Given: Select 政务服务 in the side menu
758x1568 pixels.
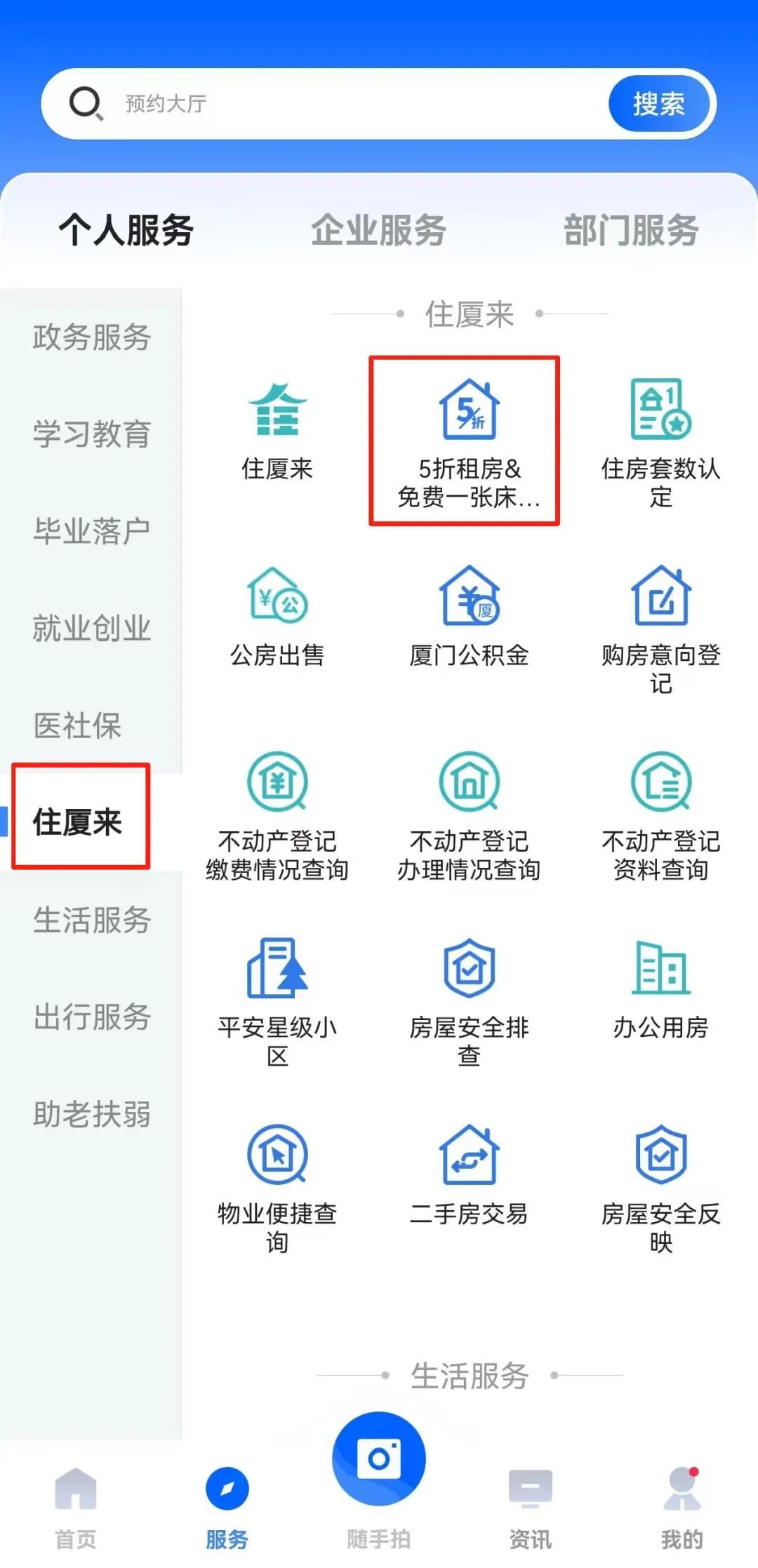Looking at the screenshot, I should (91, 337).
